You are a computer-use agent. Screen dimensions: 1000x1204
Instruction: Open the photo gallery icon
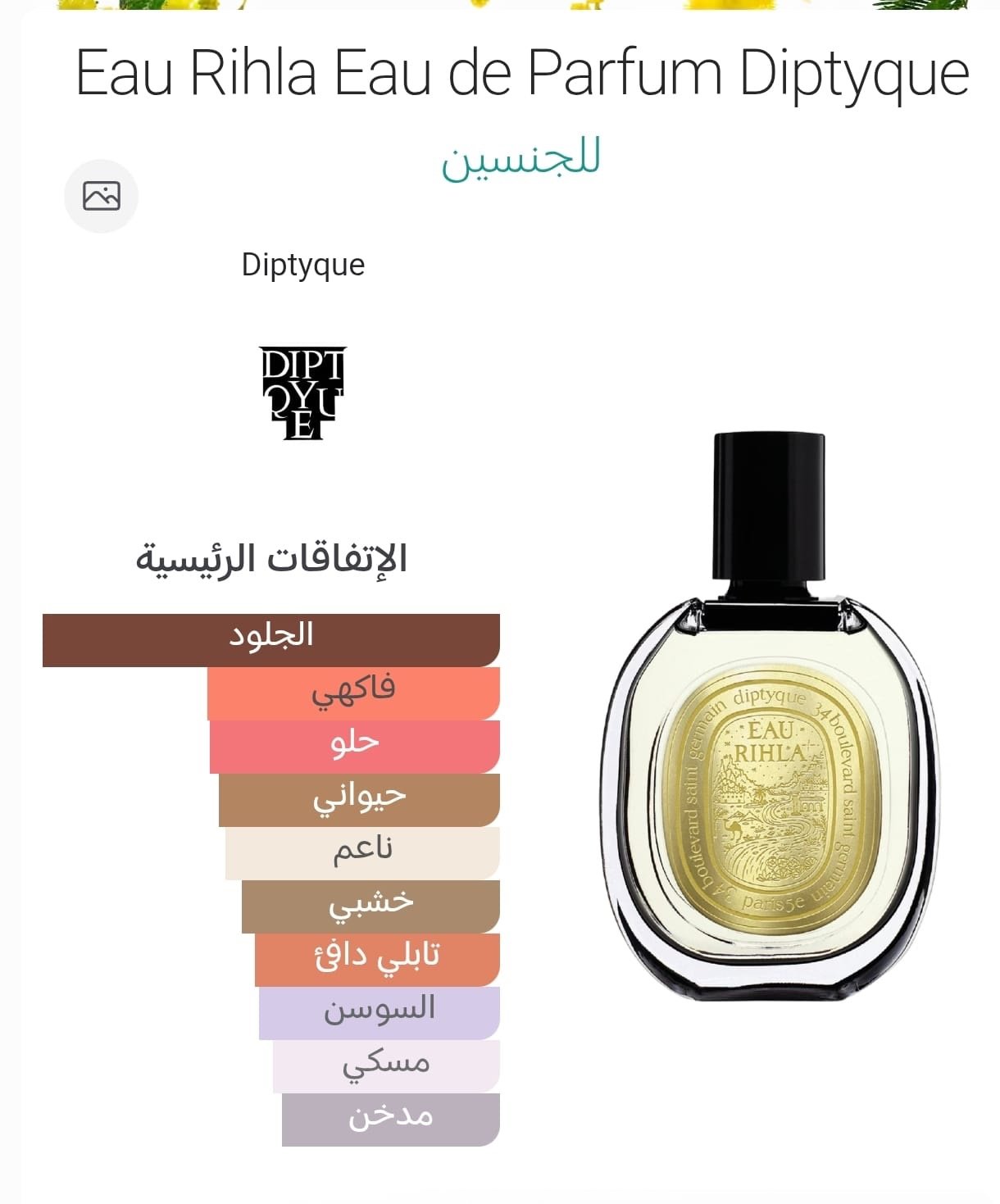tap(102, 196)
